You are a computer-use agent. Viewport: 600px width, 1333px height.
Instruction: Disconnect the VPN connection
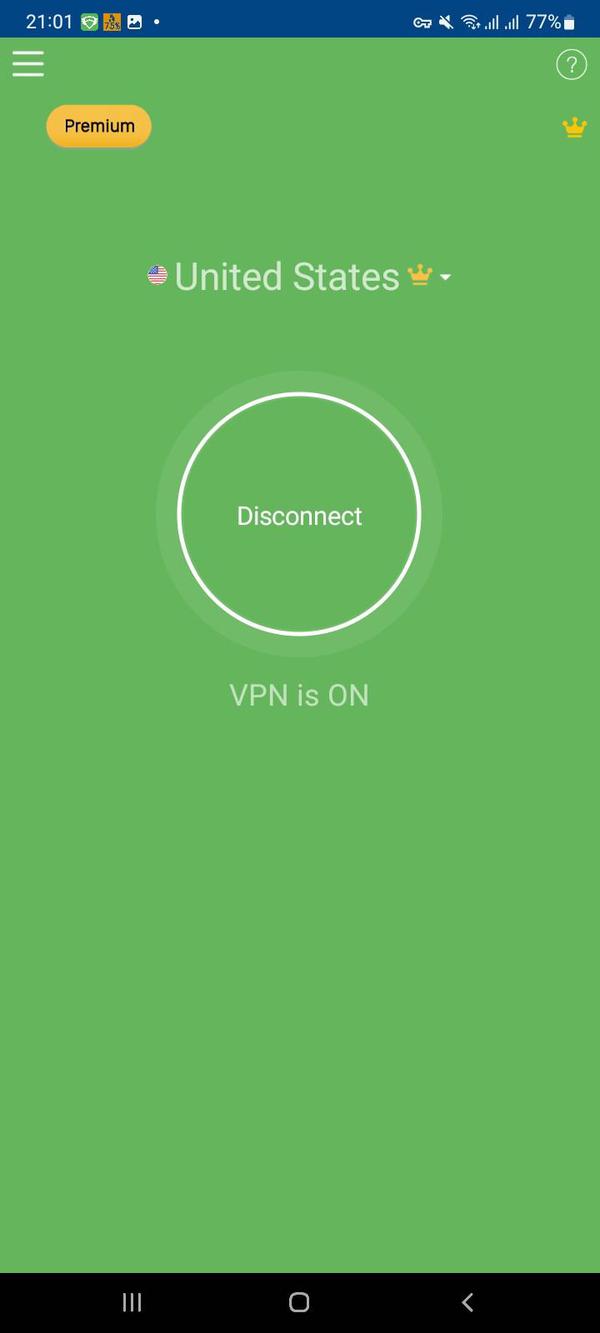pyautogui.click(x=299, y=515)
